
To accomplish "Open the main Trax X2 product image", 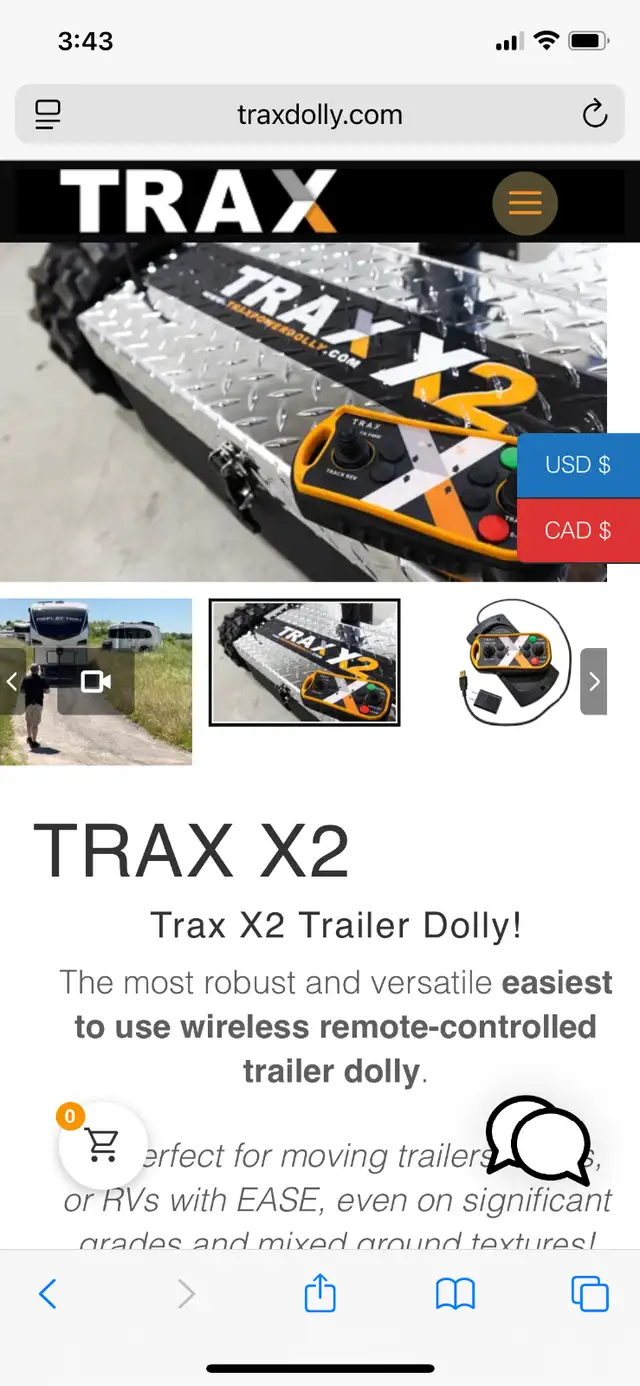I will pos(303,412).
